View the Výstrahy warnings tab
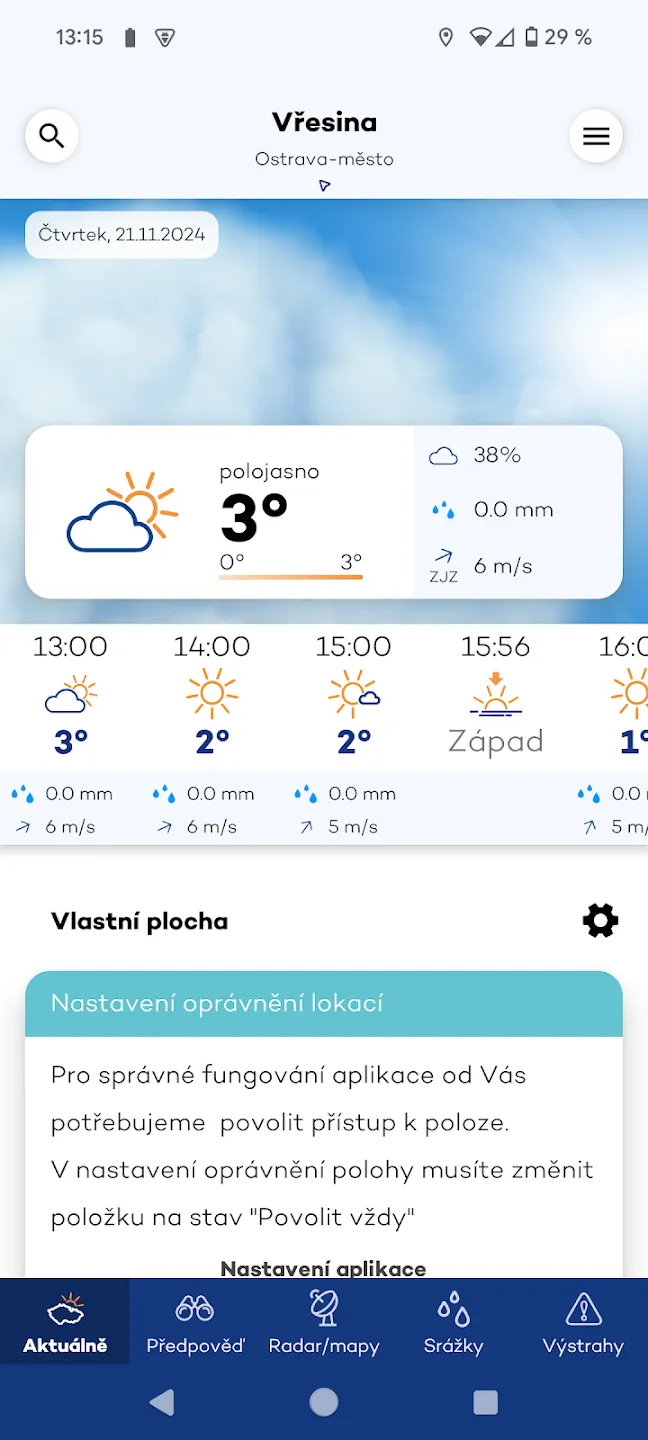This screenshot has height=1440, width=648. pos(583,1322)
